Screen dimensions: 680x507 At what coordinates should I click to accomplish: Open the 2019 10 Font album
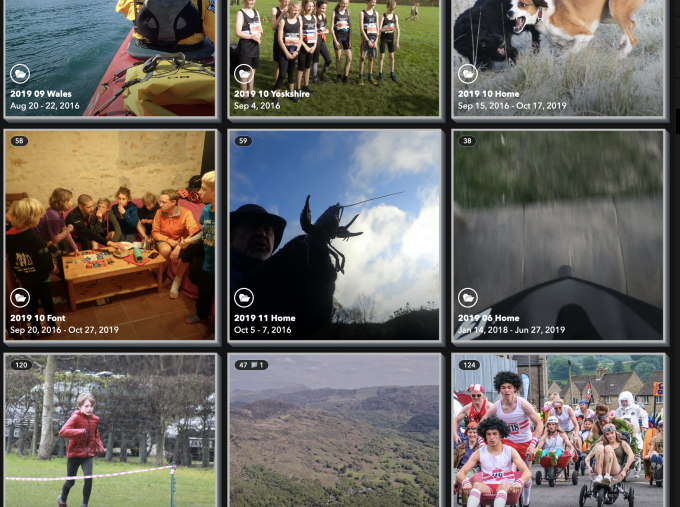coord(110,235)
